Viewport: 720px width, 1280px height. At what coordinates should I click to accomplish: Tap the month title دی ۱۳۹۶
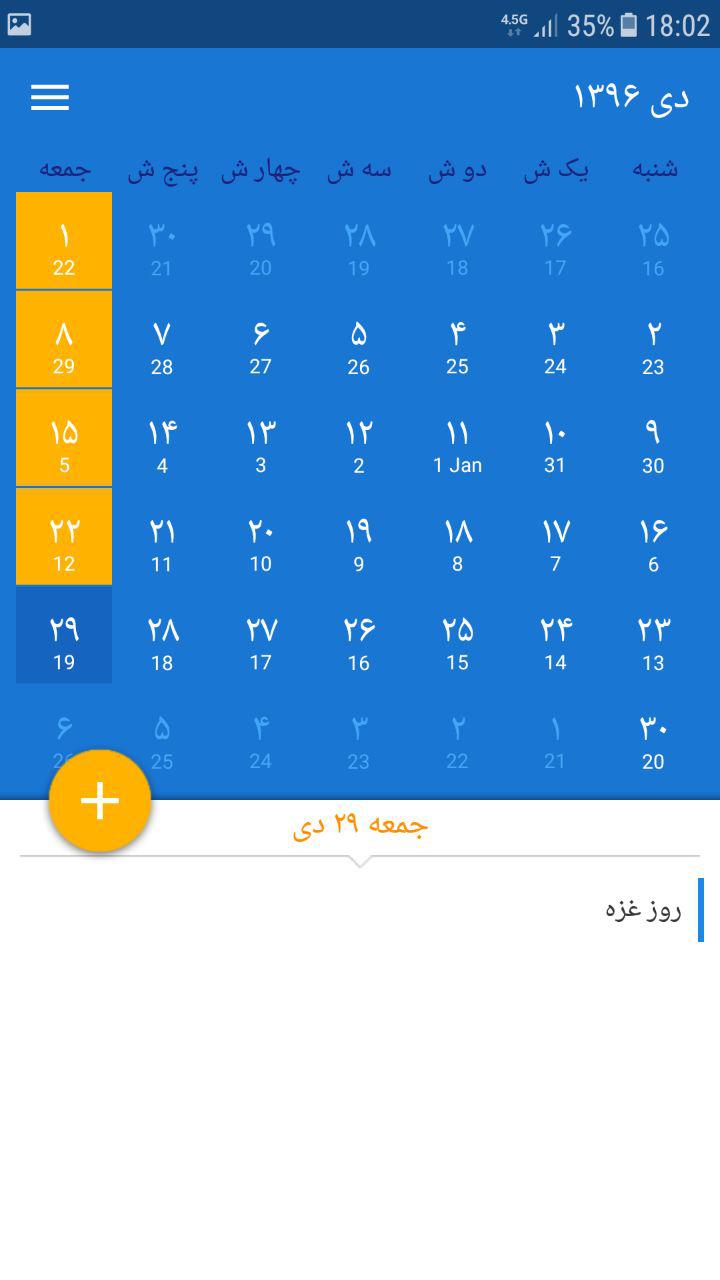(631, 97)
